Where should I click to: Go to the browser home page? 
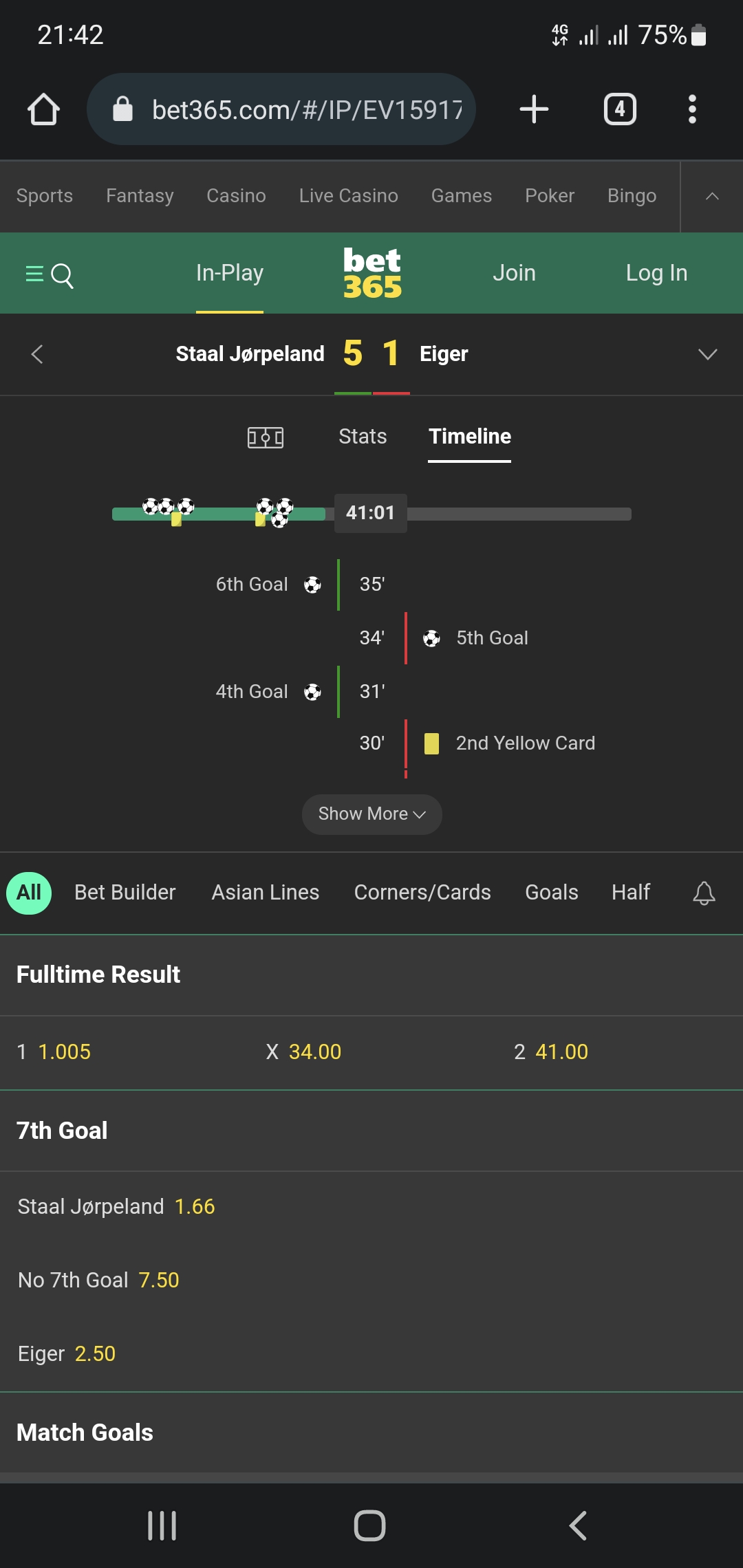[43, 109]
